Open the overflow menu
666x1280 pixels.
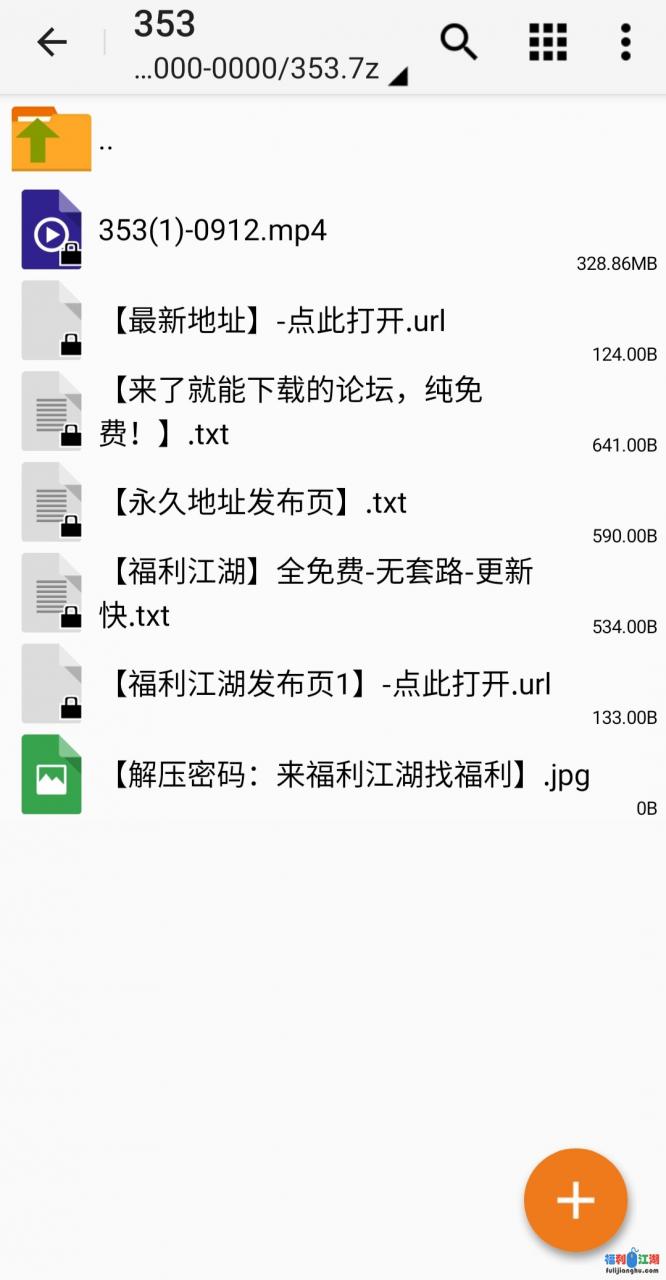(x=625, y=42)
